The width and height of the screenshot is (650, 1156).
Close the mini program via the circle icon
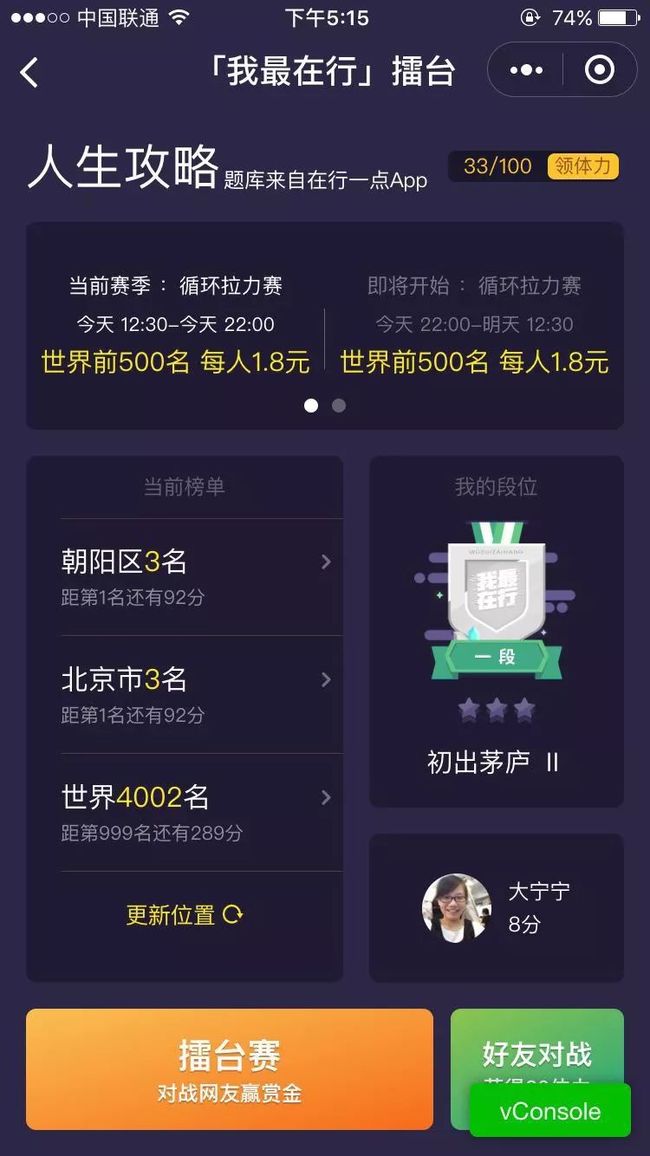599,70
